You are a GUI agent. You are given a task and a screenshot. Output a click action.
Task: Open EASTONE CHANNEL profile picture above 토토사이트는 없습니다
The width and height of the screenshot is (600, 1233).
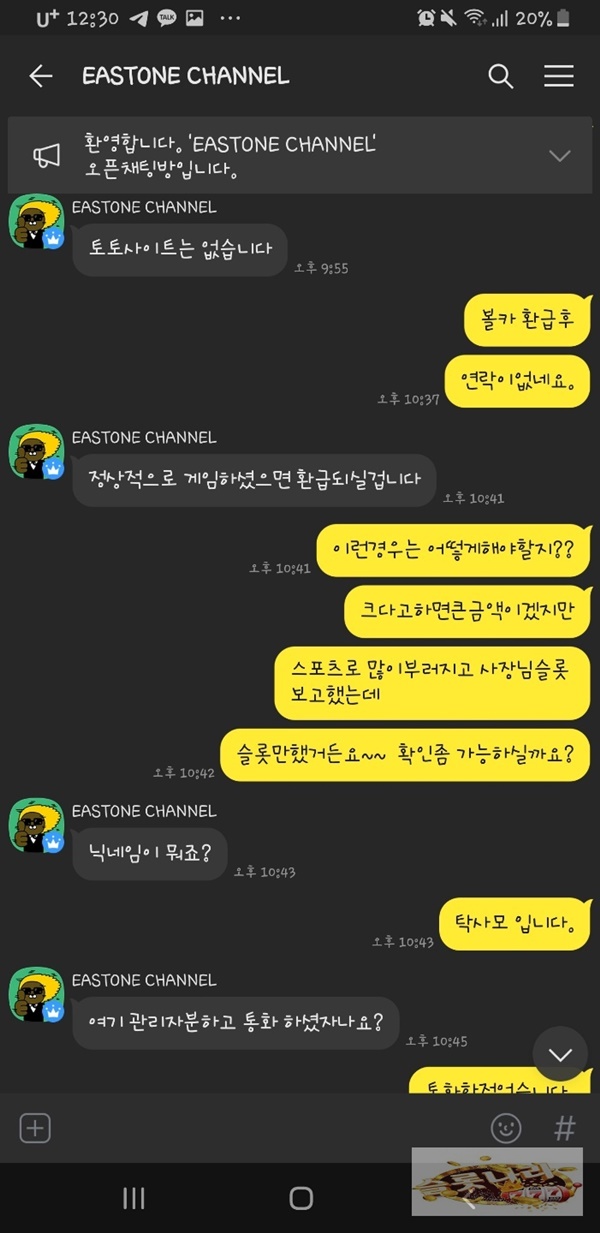pos(37,221)
